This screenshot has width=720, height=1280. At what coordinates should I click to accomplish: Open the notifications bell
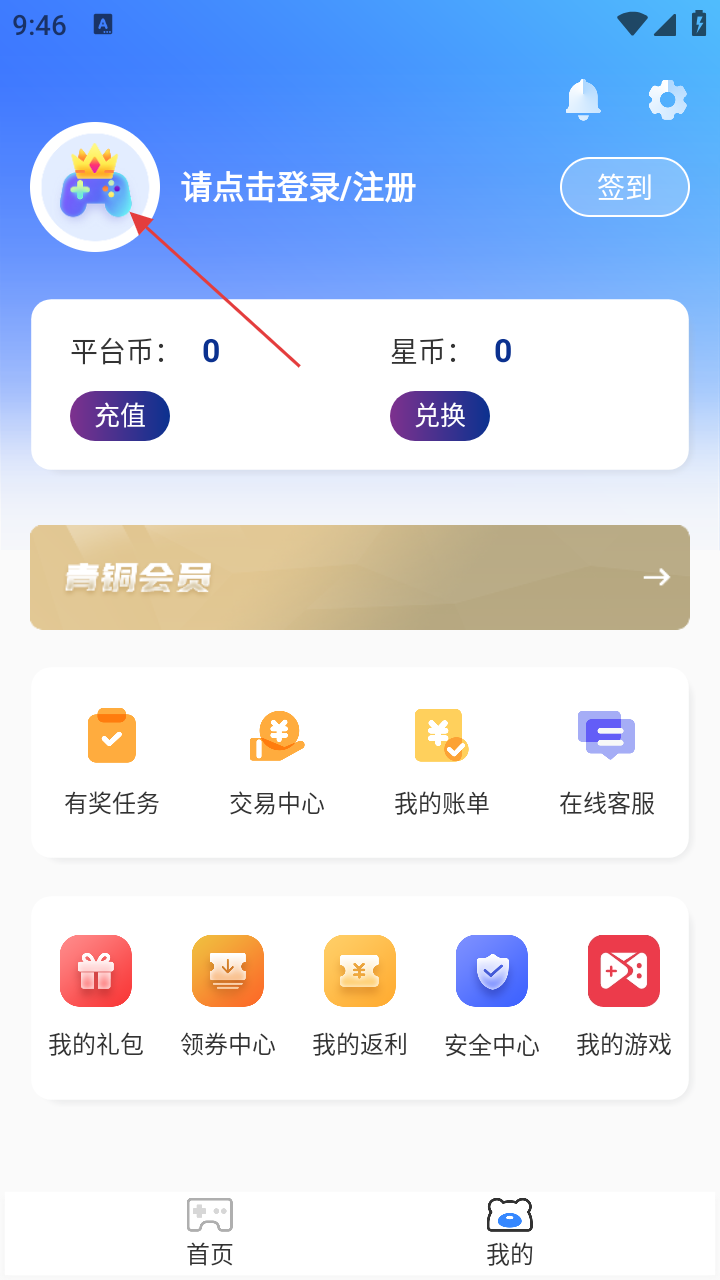coord(583,99)
